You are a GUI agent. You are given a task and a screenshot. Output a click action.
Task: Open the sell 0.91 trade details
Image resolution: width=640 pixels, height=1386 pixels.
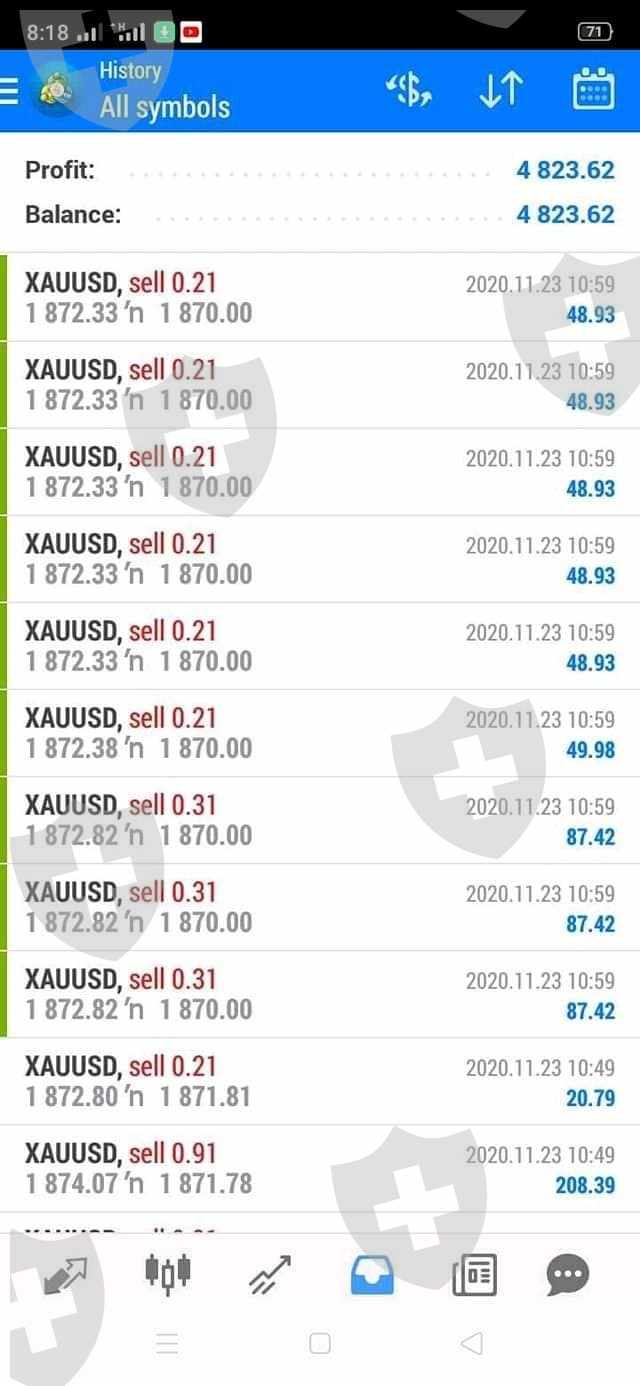pos(320,1168)
